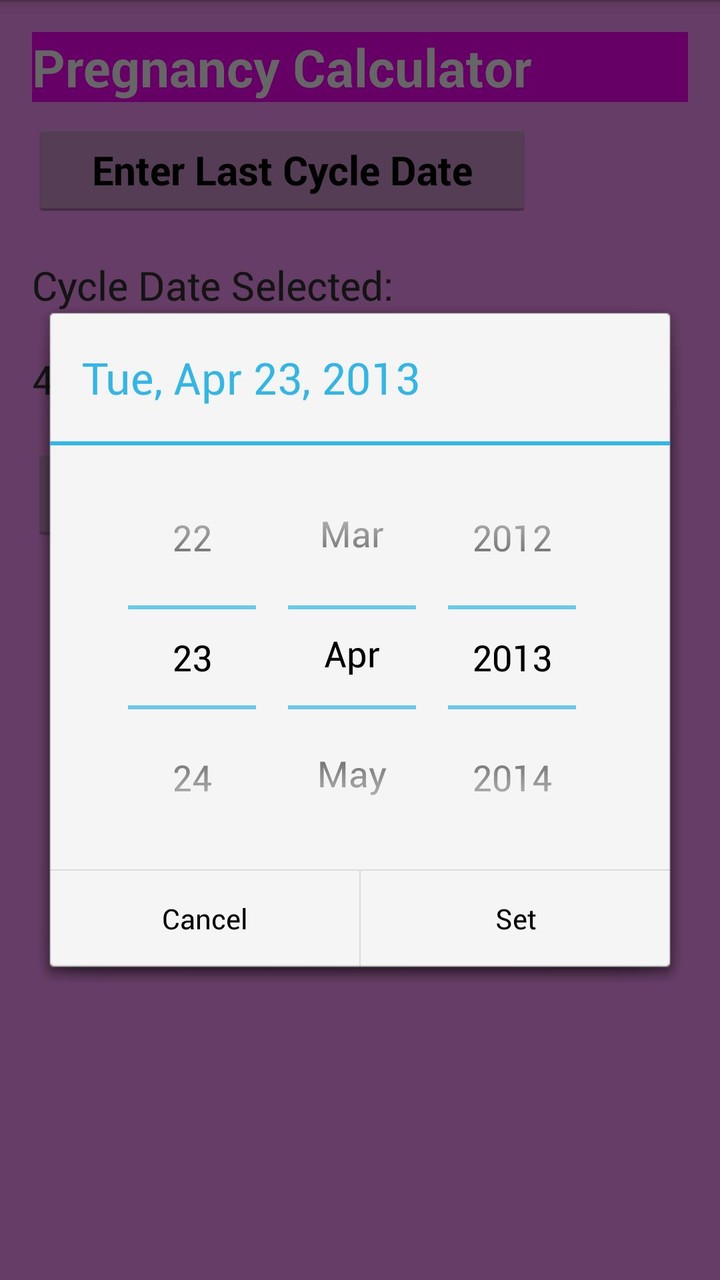The height and width of the screenshot is (1280, 720).
Task: Tap the Tue, Apr 23, 2013 header
Action: (x=251, y=379)
